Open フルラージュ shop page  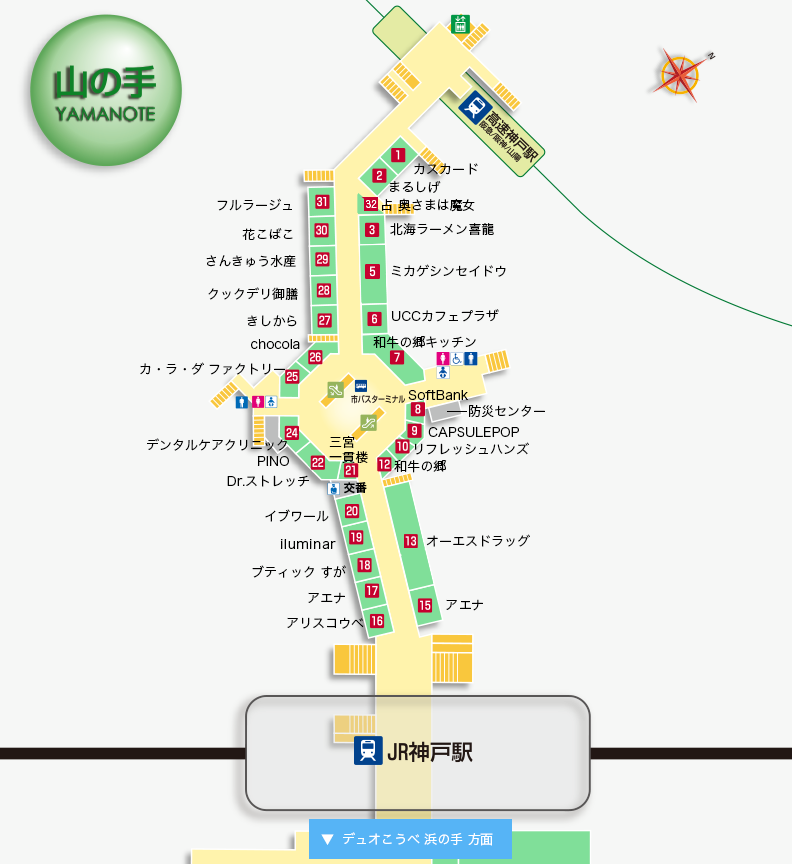tap(255, 205)
